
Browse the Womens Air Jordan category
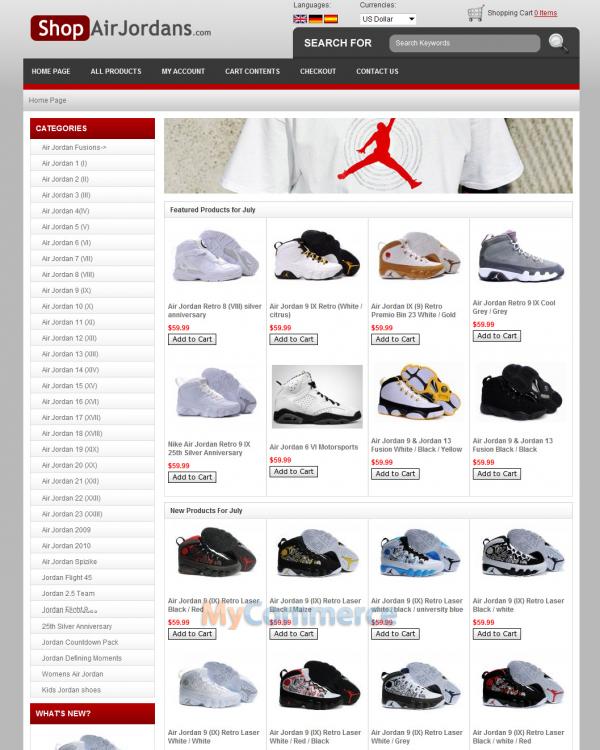coord(72,674)
